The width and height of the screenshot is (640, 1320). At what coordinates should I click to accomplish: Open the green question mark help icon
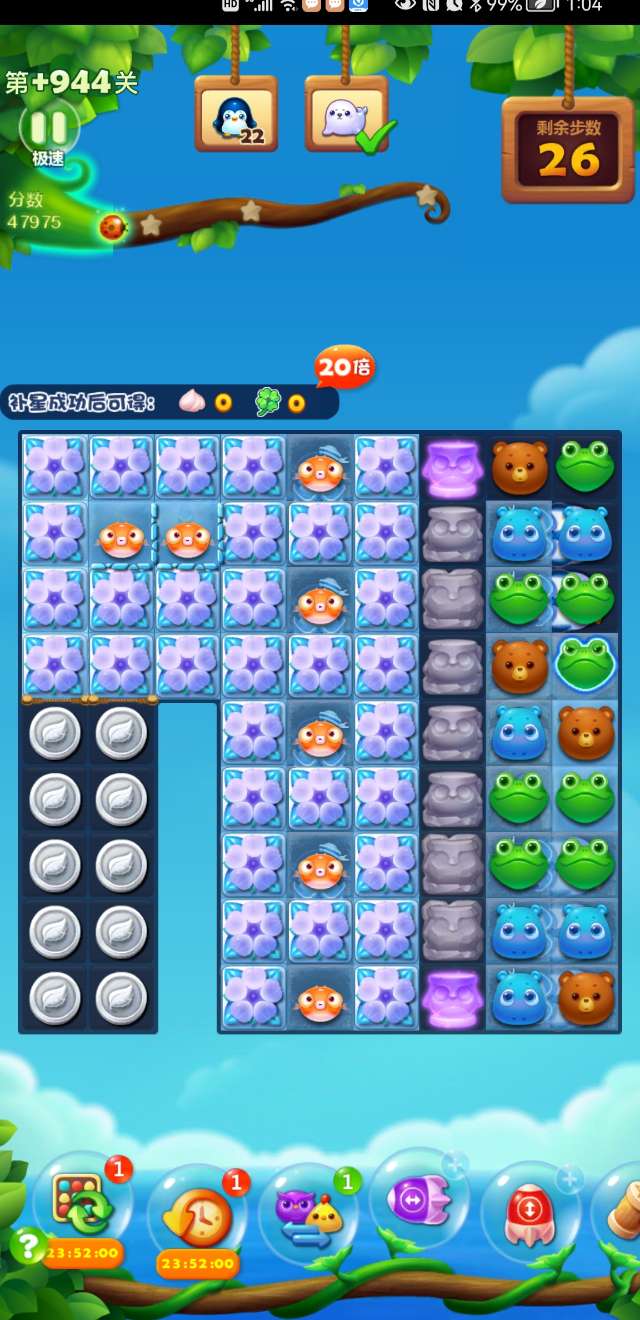(29, 1245)
